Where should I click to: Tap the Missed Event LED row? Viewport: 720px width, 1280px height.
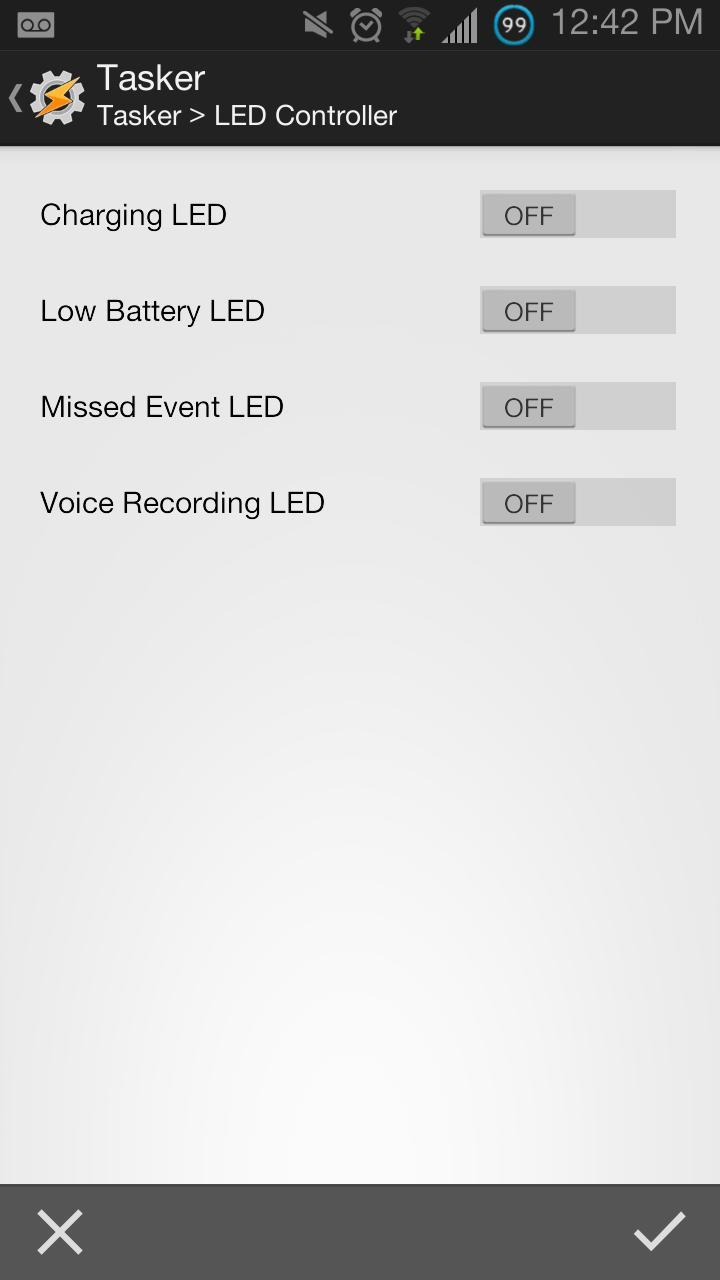point(161,406)
